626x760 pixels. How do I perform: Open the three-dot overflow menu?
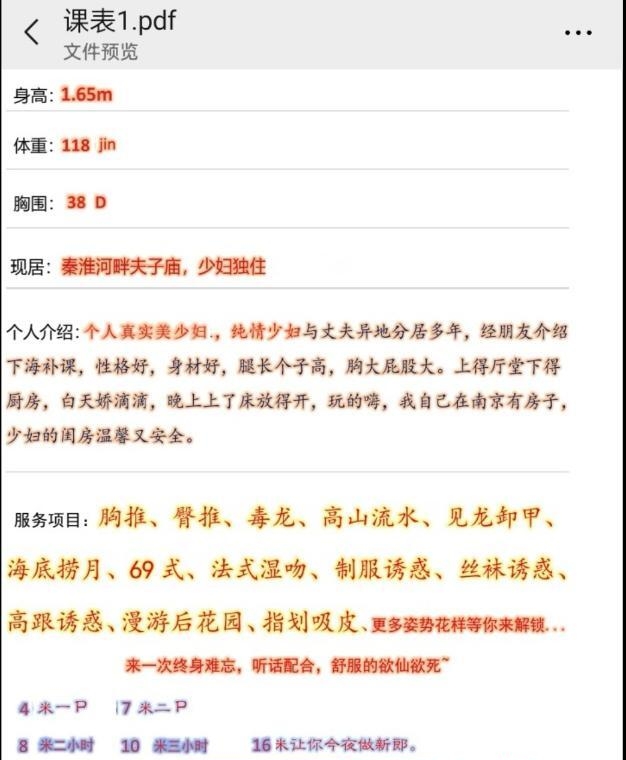578,33
